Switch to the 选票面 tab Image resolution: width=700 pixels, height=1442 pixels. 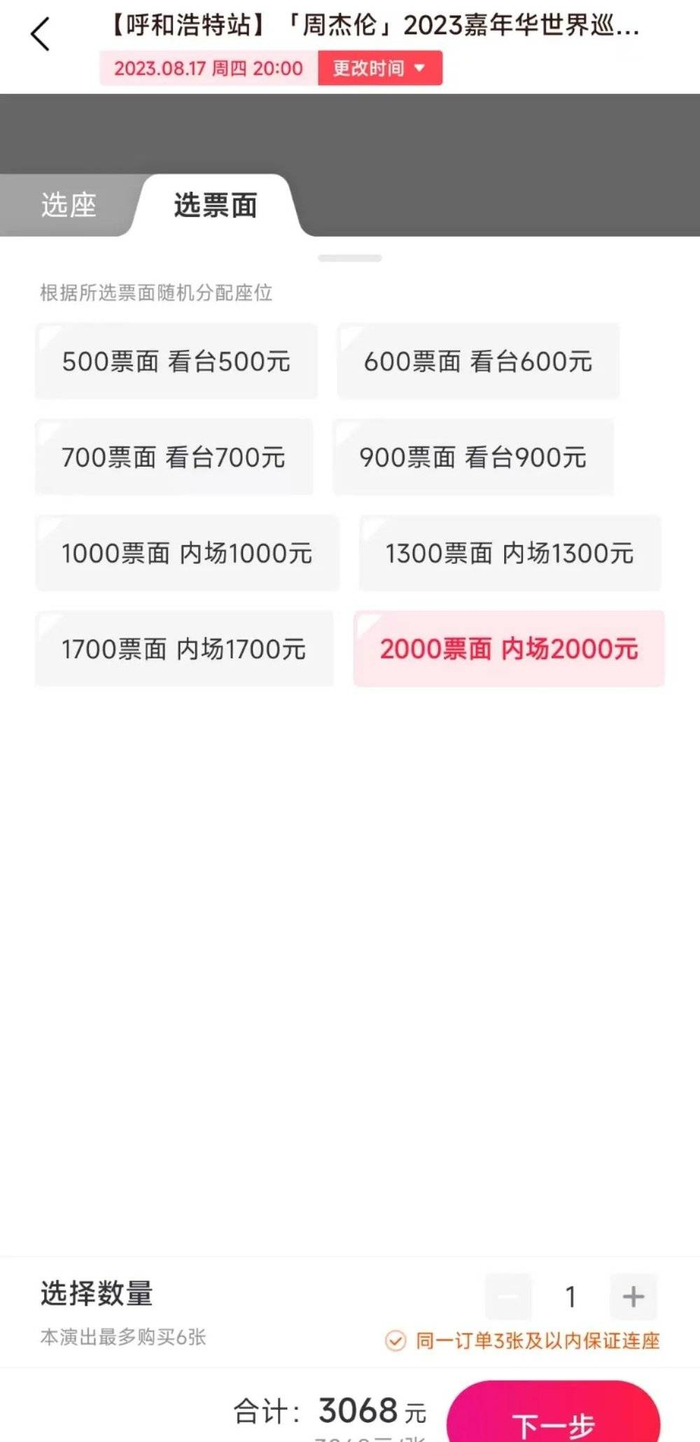(215, 205)
